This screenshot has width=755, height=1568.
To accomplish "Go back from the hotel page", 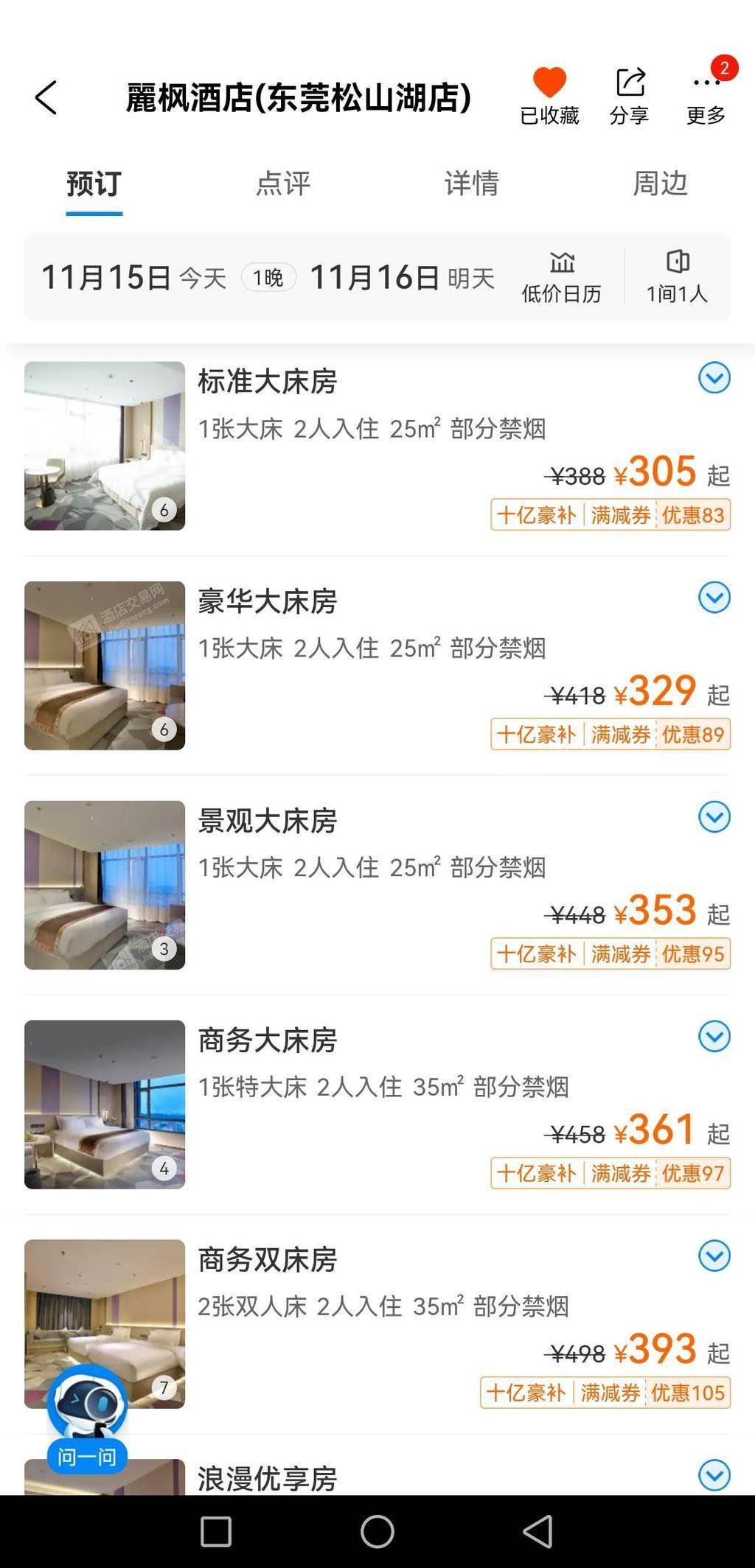I will click(46, 97).
